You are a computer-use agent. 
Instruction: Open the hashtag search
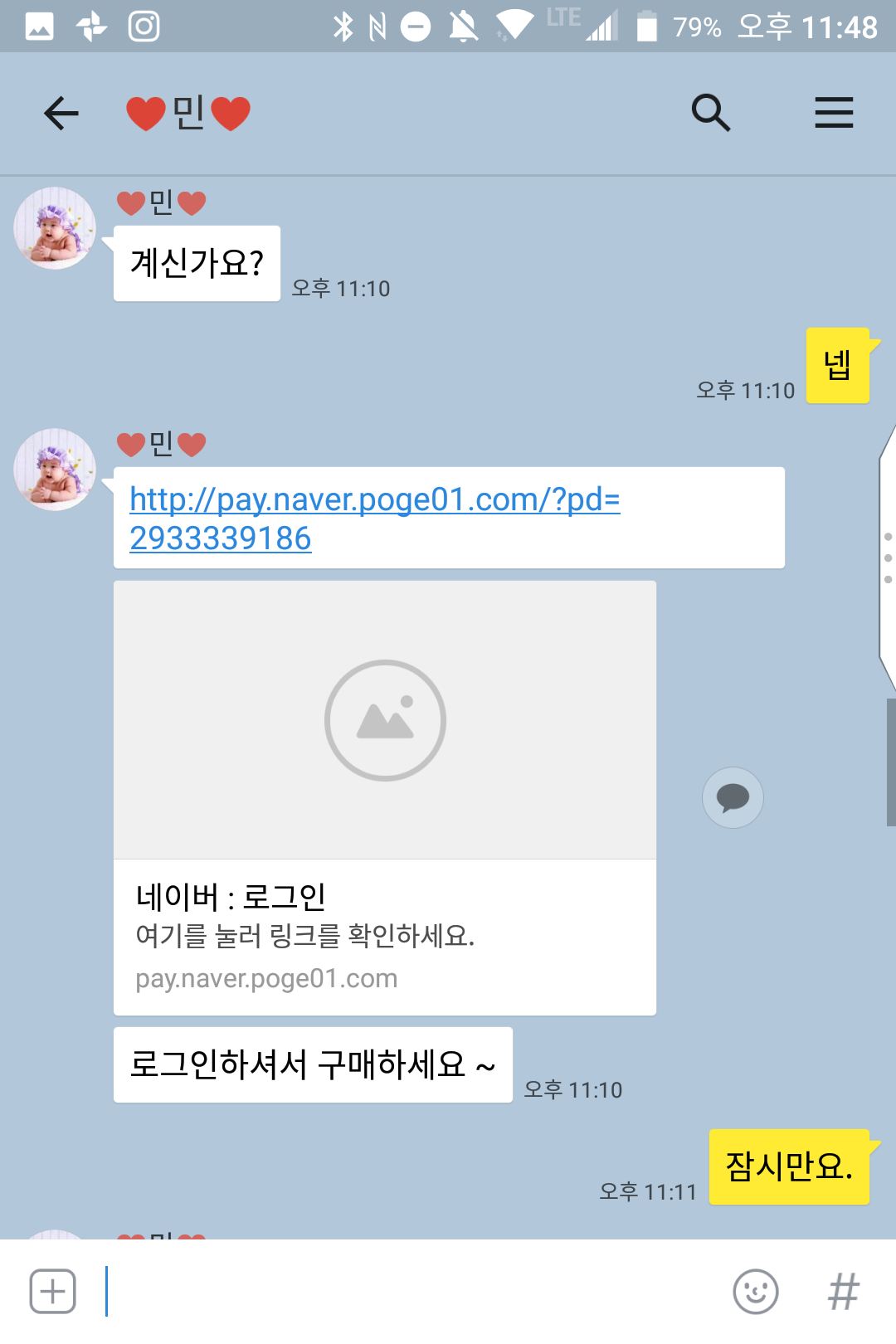pos(844,1291)
